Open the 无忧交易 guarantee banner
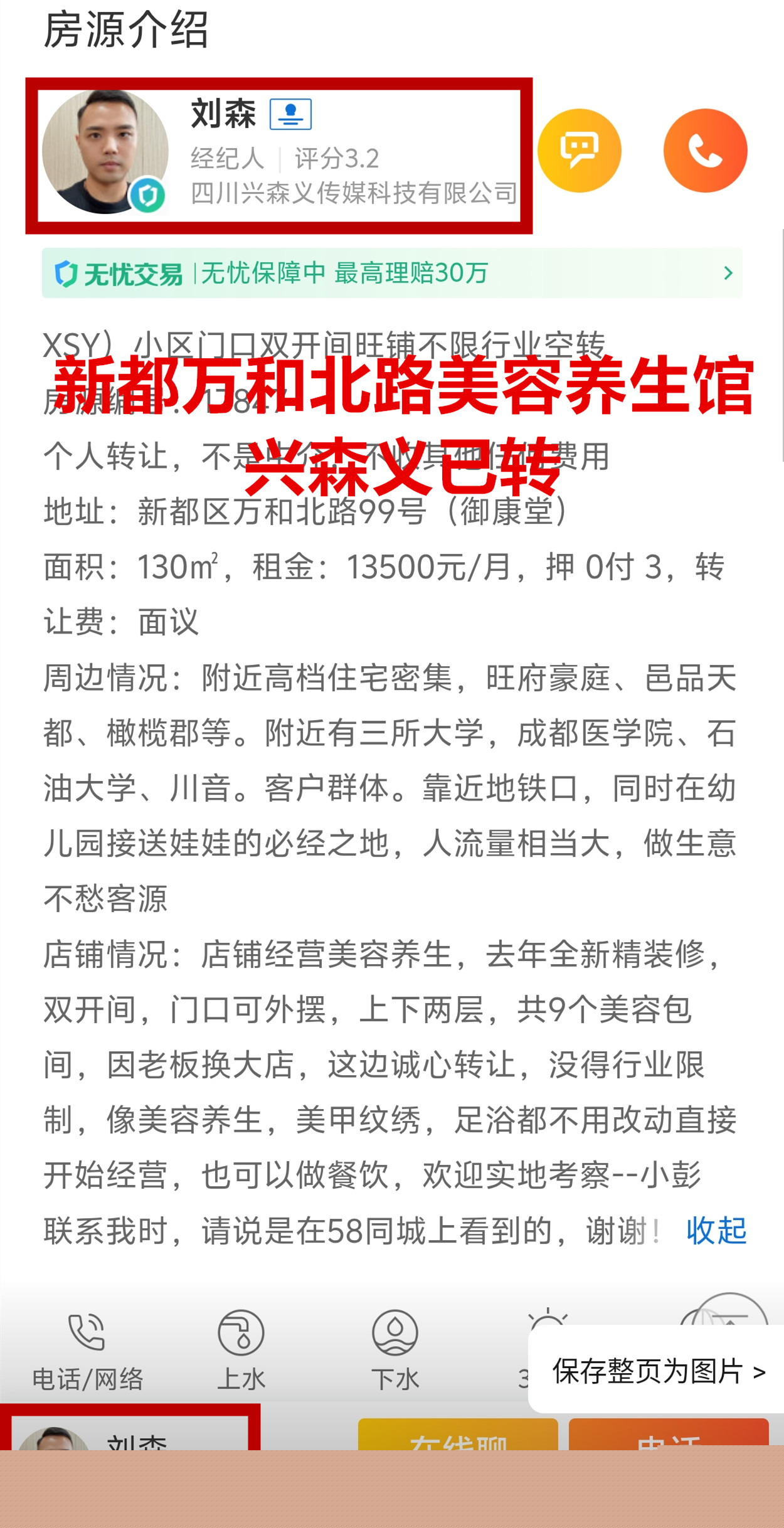Image resolution: width=784 pixels, height=1528 pixels. (x=392, y=273)
